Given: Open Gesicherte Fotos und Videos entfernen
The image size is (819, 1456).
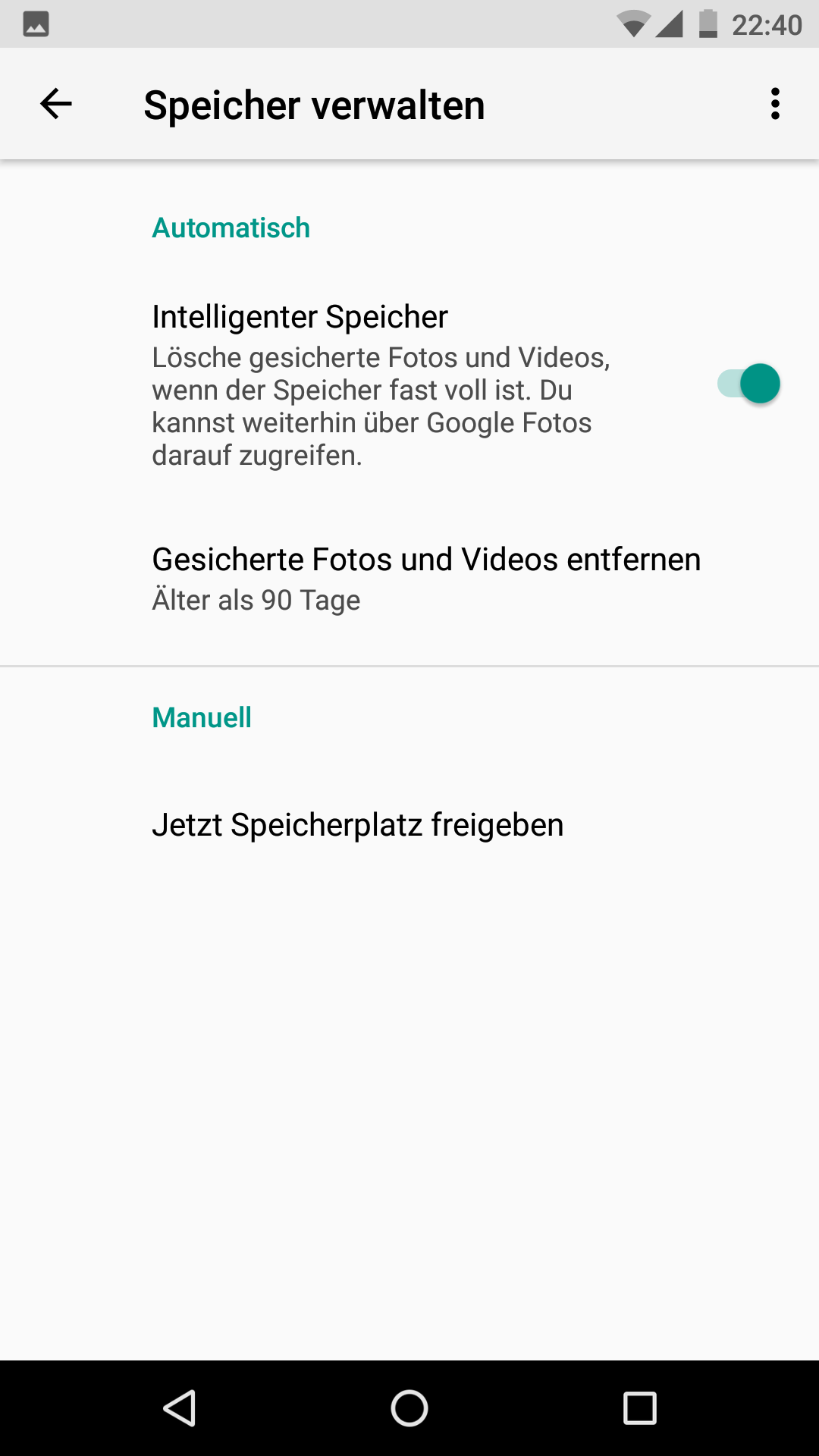Looking at the screenshot, I should pyautogui.click(x=425, y=578).
